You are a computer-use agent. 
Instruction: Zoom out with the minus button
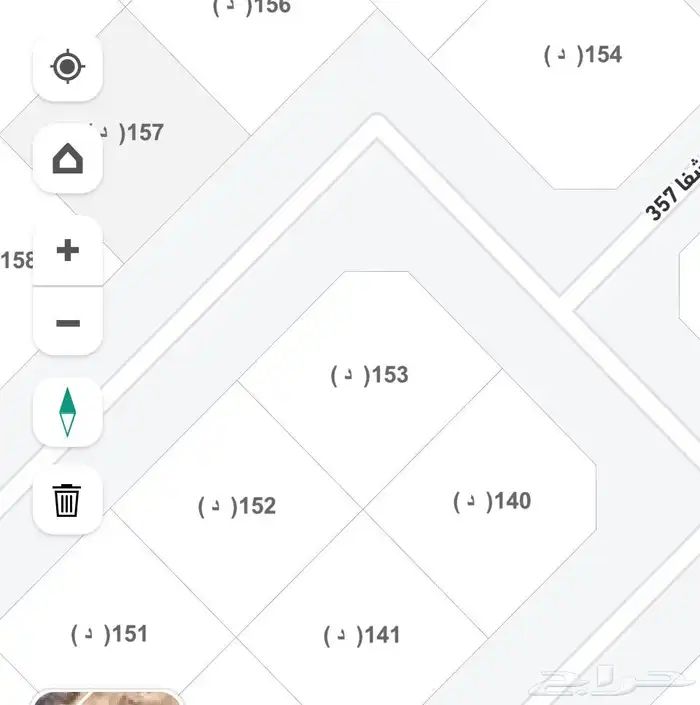pyautogui.click(x=67, y=323)
